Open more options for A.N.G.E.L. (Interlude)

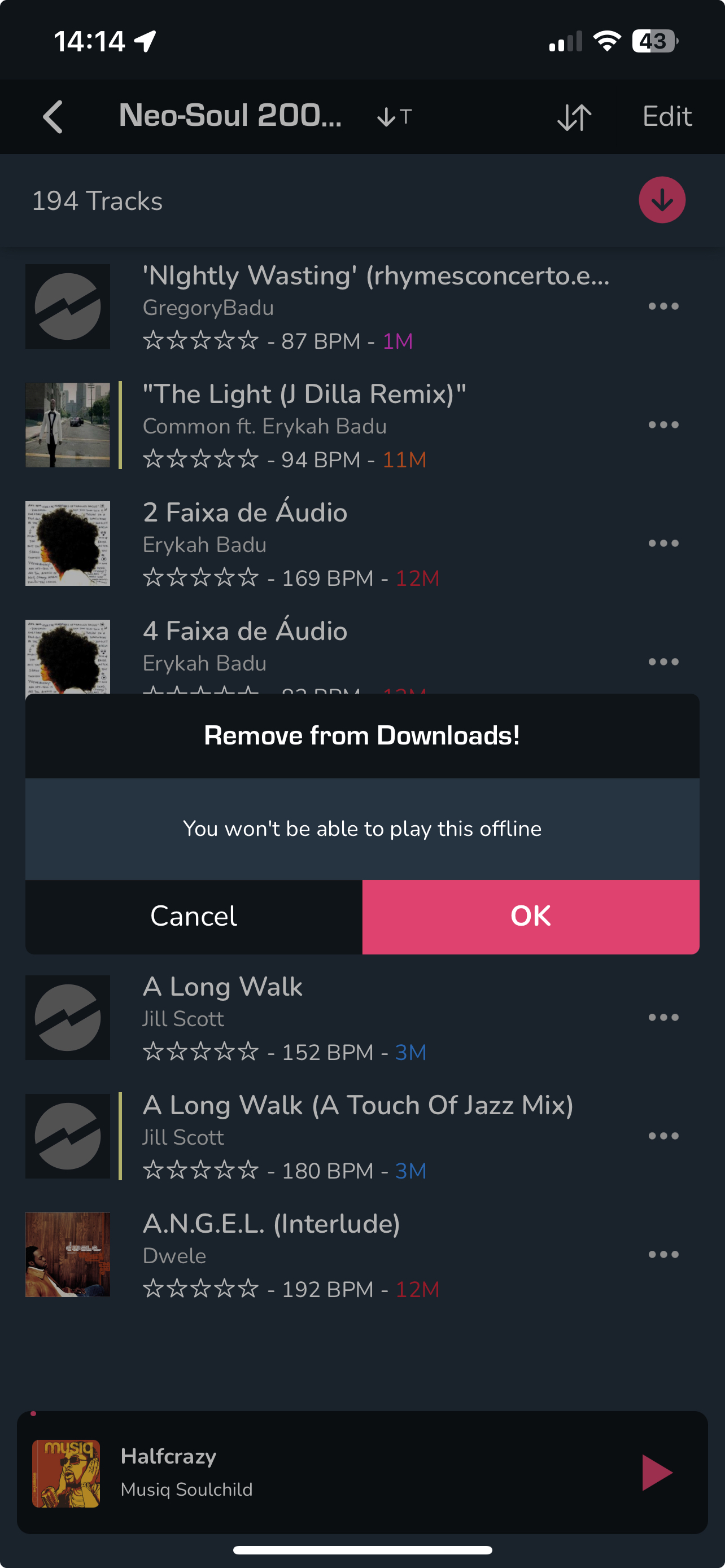click(663, 1254)
